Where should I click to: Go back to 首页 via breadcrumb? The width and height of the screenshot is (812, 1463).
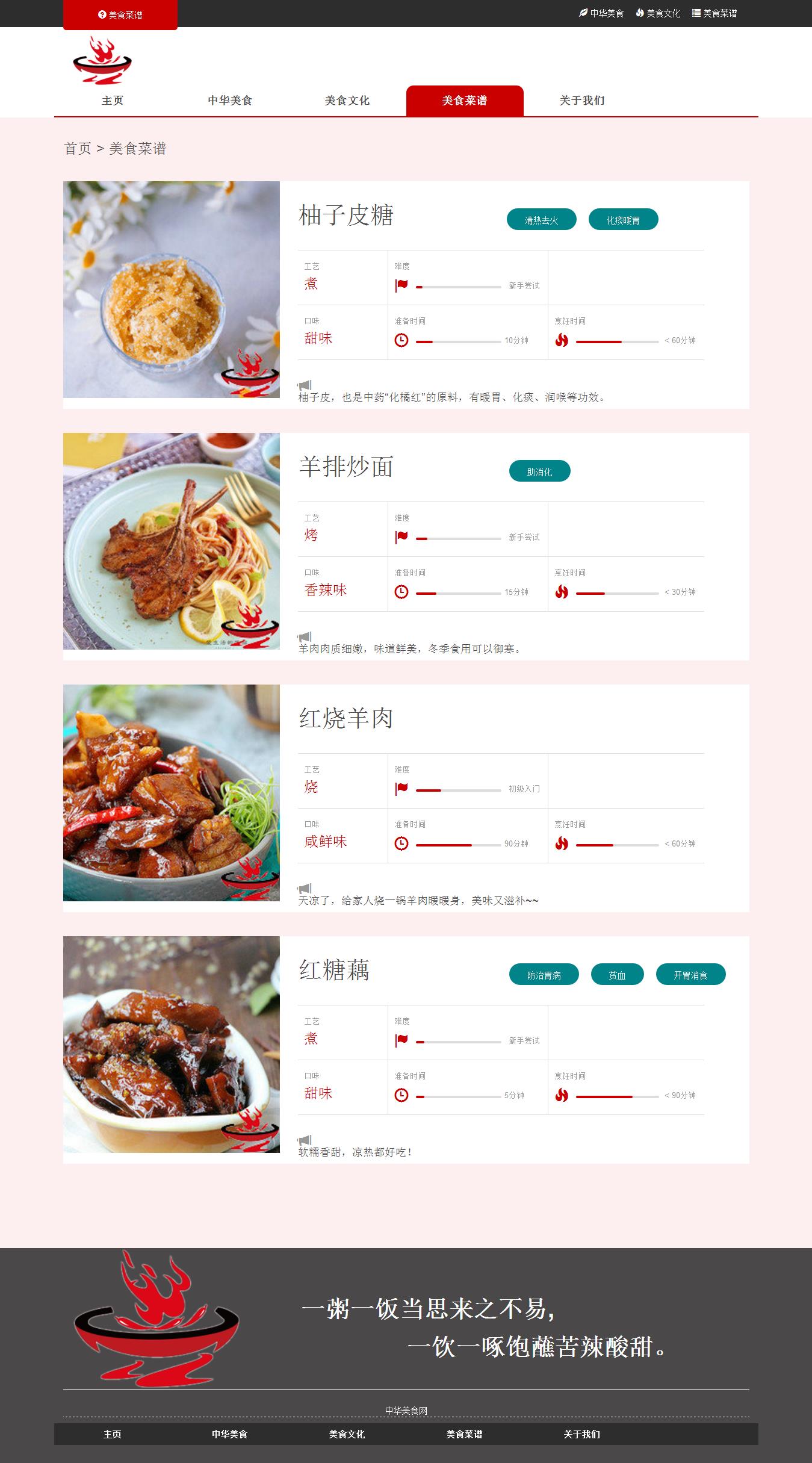point(78,149)
